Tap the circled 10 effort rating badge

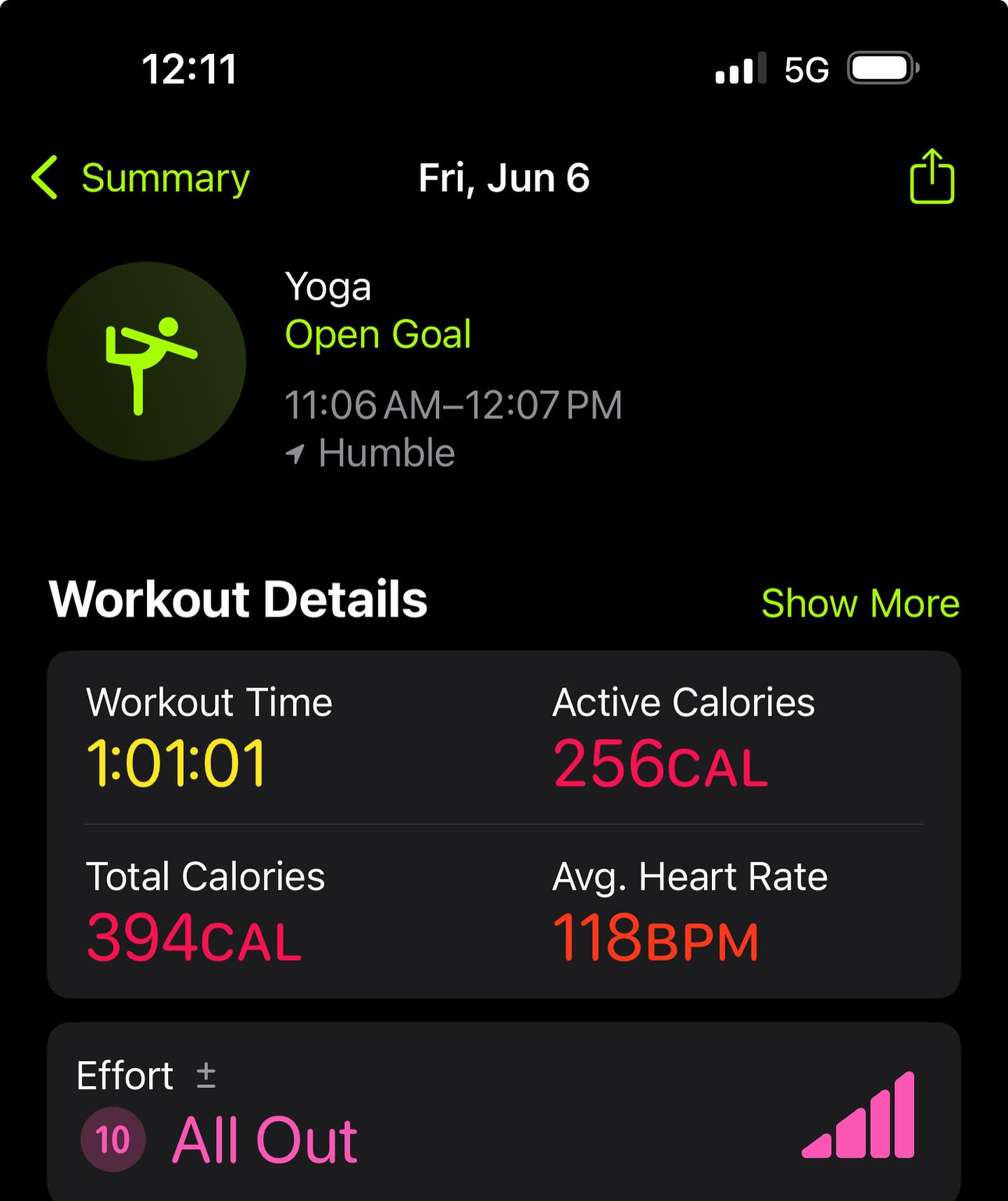(x=115, y=1141)
